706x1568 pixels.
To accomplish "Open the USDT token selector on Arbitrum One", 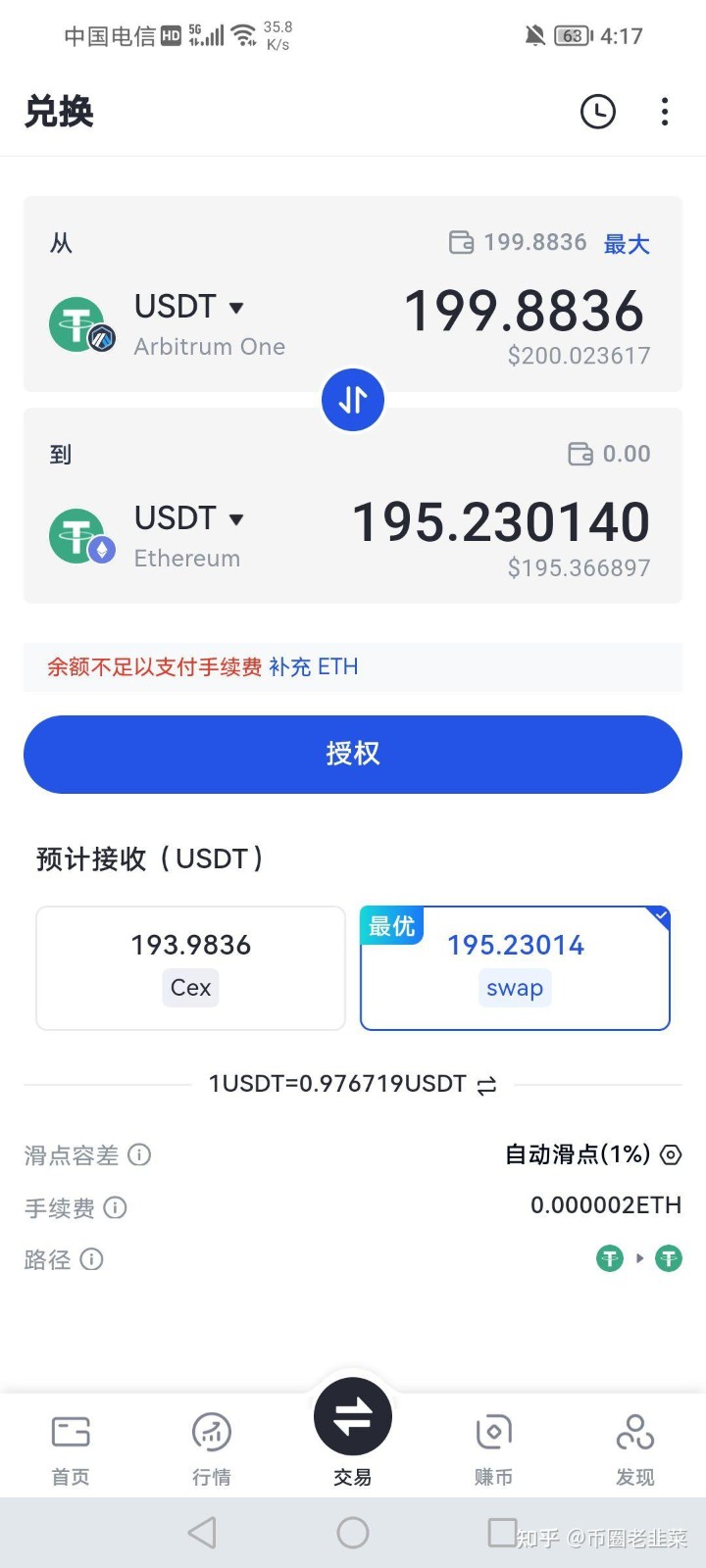I will (x=186, y=306).
